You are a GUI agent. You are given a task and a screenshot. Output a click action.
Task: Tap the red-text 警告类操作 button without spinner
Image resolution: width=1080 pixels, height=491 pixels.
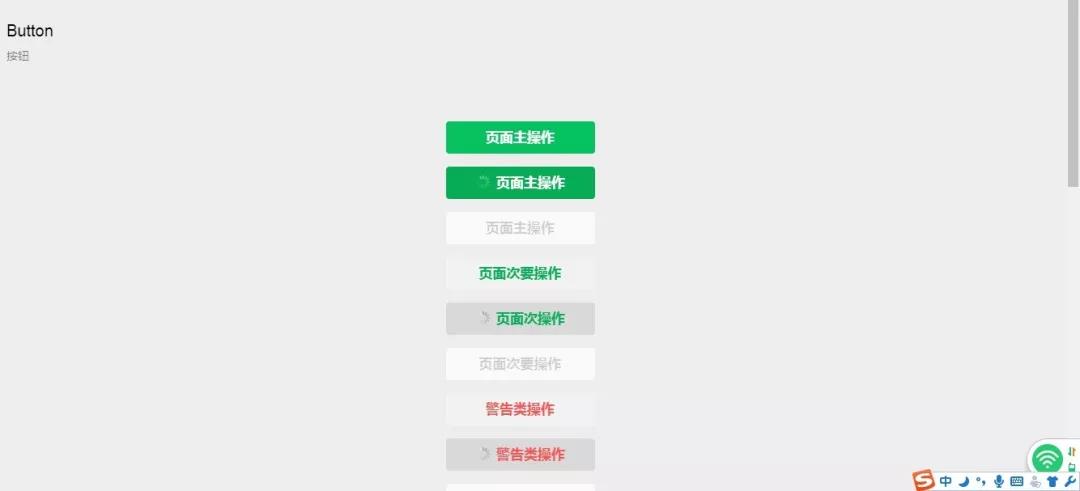520,409
